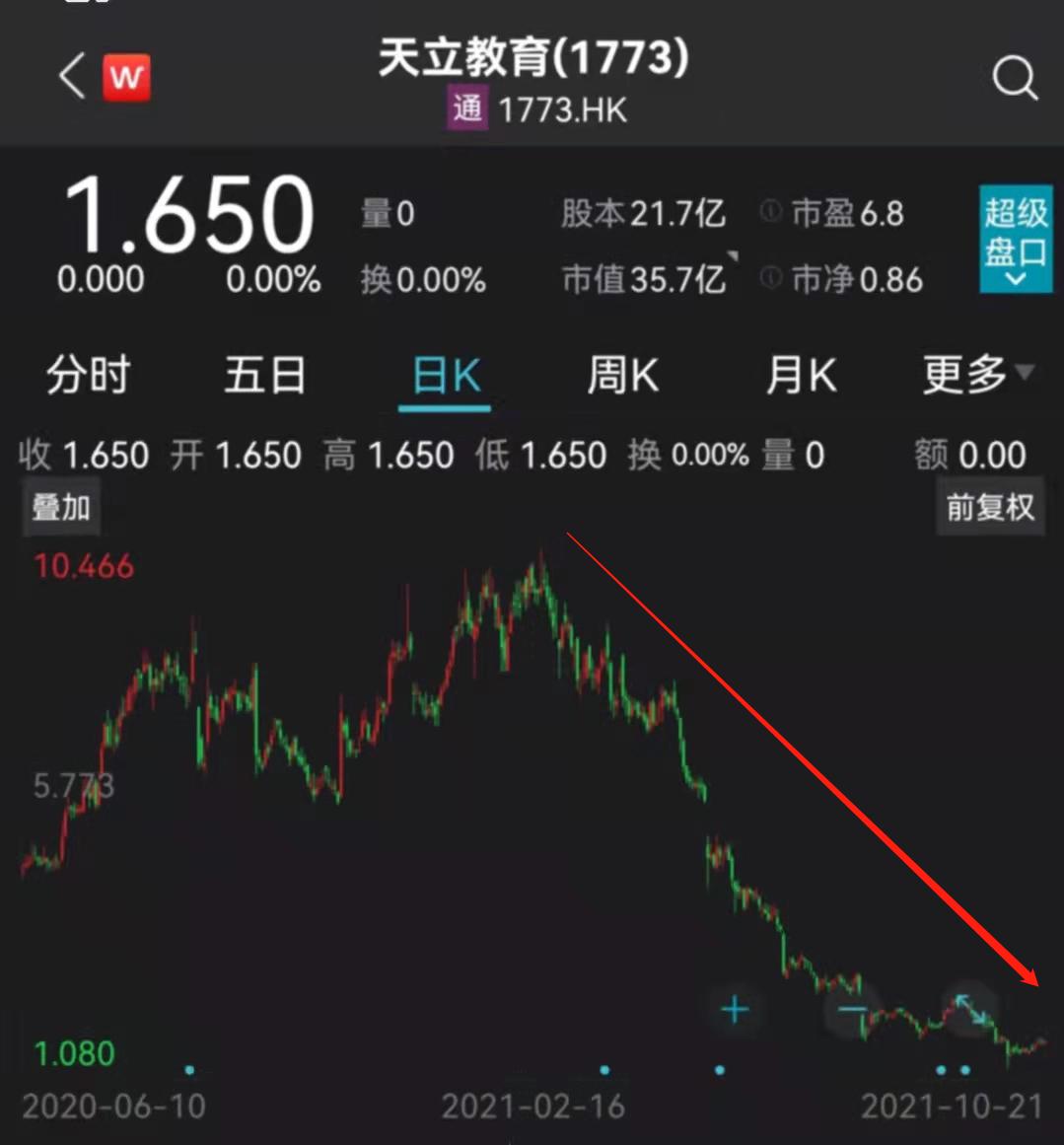The image size is (1064, 1145).
Task: Show the 周K weekly chart
Action: [x=623, y=376]
